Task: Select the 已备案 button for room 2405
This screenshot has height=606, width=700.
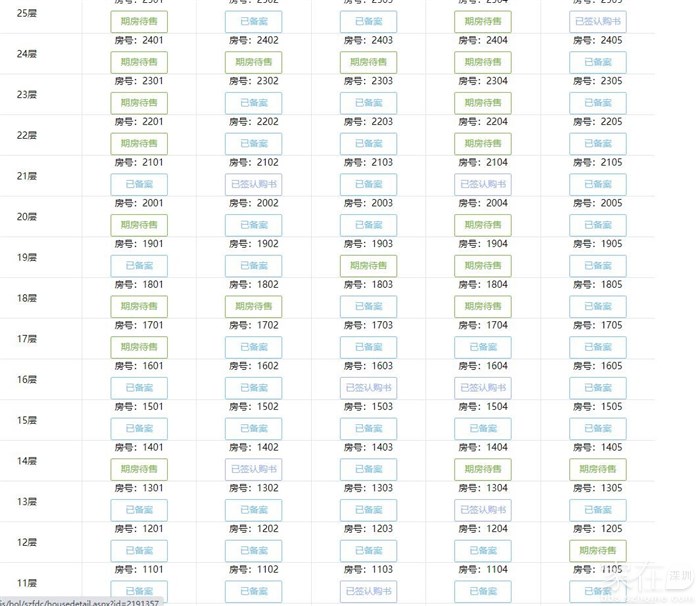Action: pyautogui.click(x=597, y=62)
